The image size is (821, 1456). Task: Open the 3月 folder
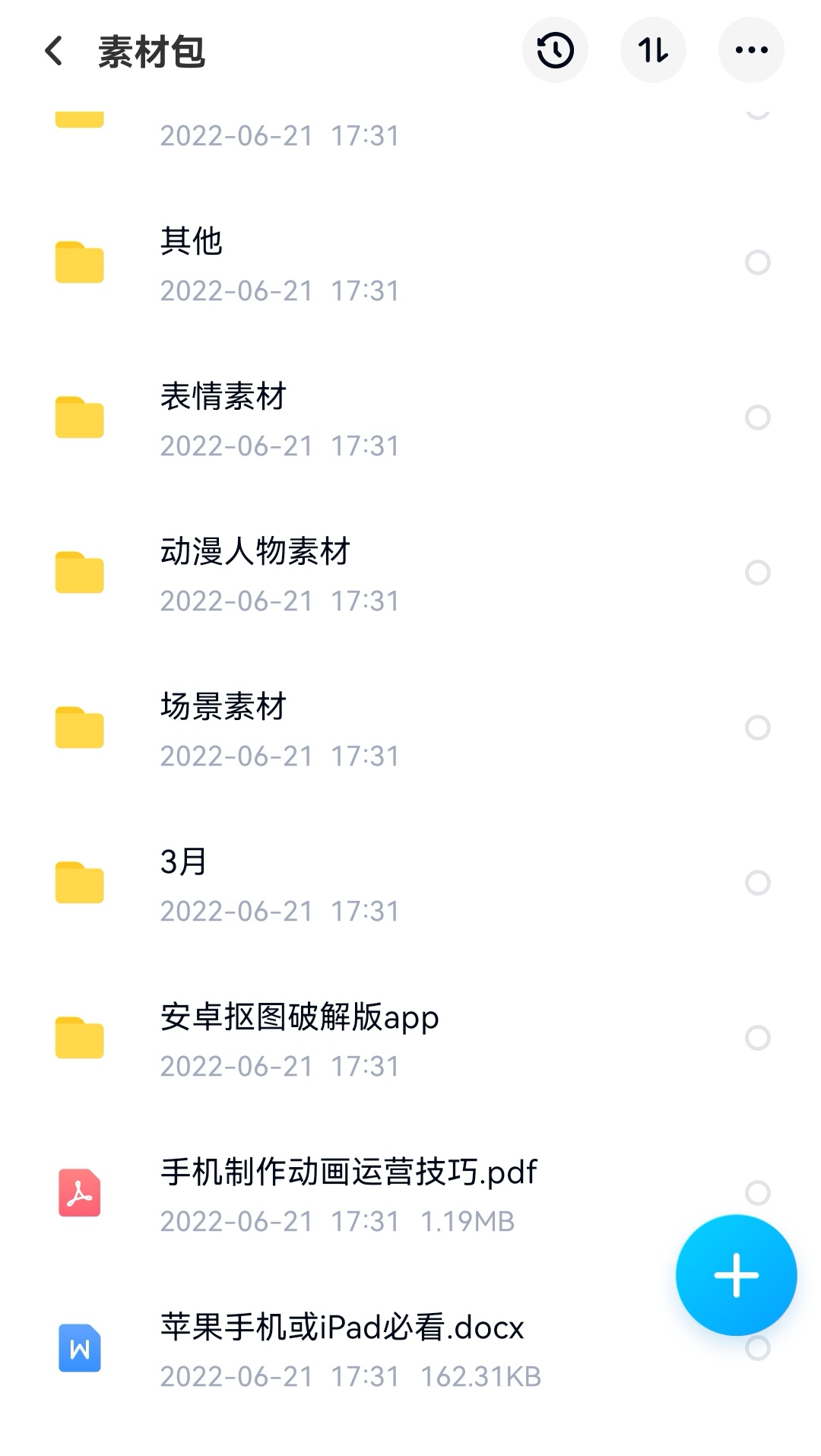click(410, 883)
